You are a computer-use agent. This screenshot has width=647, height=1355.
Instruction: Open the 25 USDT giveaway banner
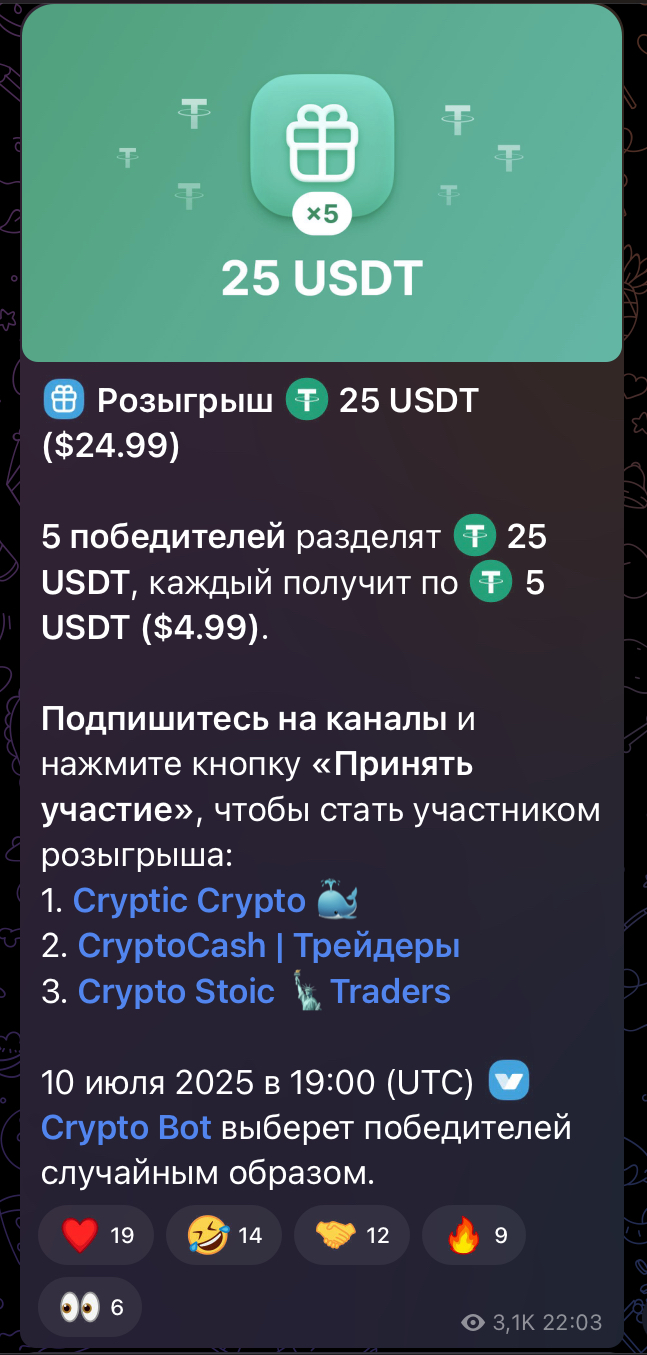point(322,185)
